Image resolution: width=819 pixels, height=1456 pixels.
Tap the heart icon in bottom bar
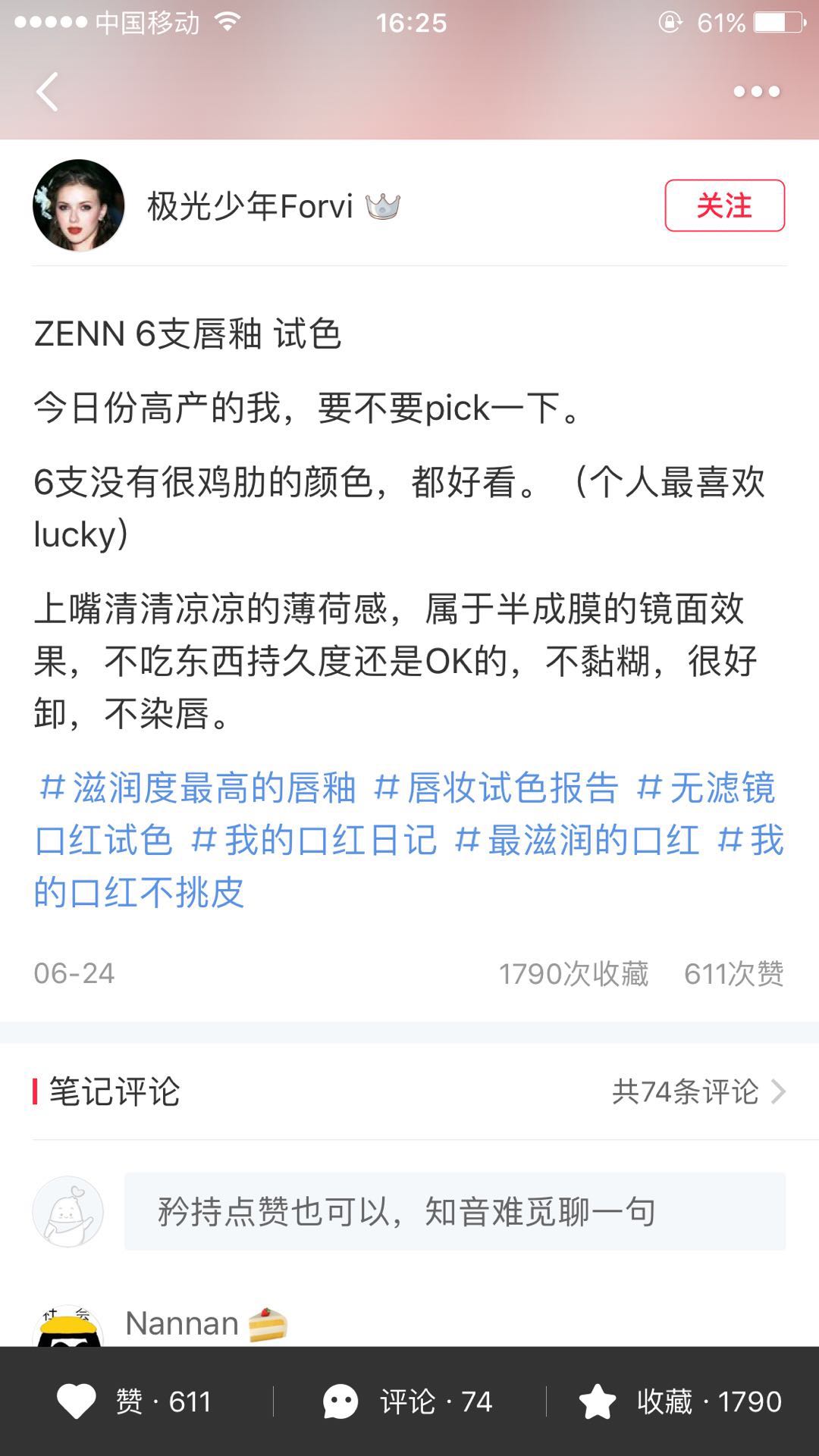[80, 1401]
